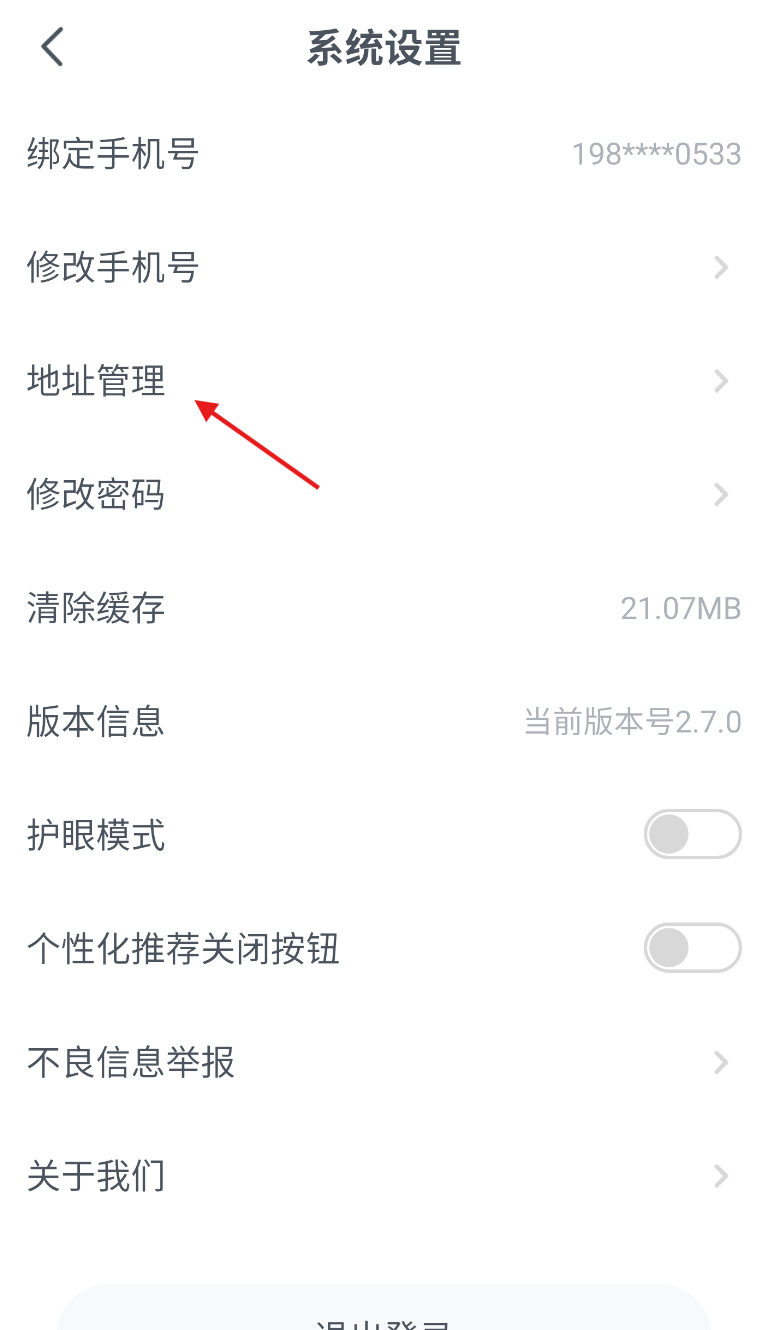This screenshot has height=1330, width=762.
Task: Go back using the top-left arrow
Action: [52, 47]
